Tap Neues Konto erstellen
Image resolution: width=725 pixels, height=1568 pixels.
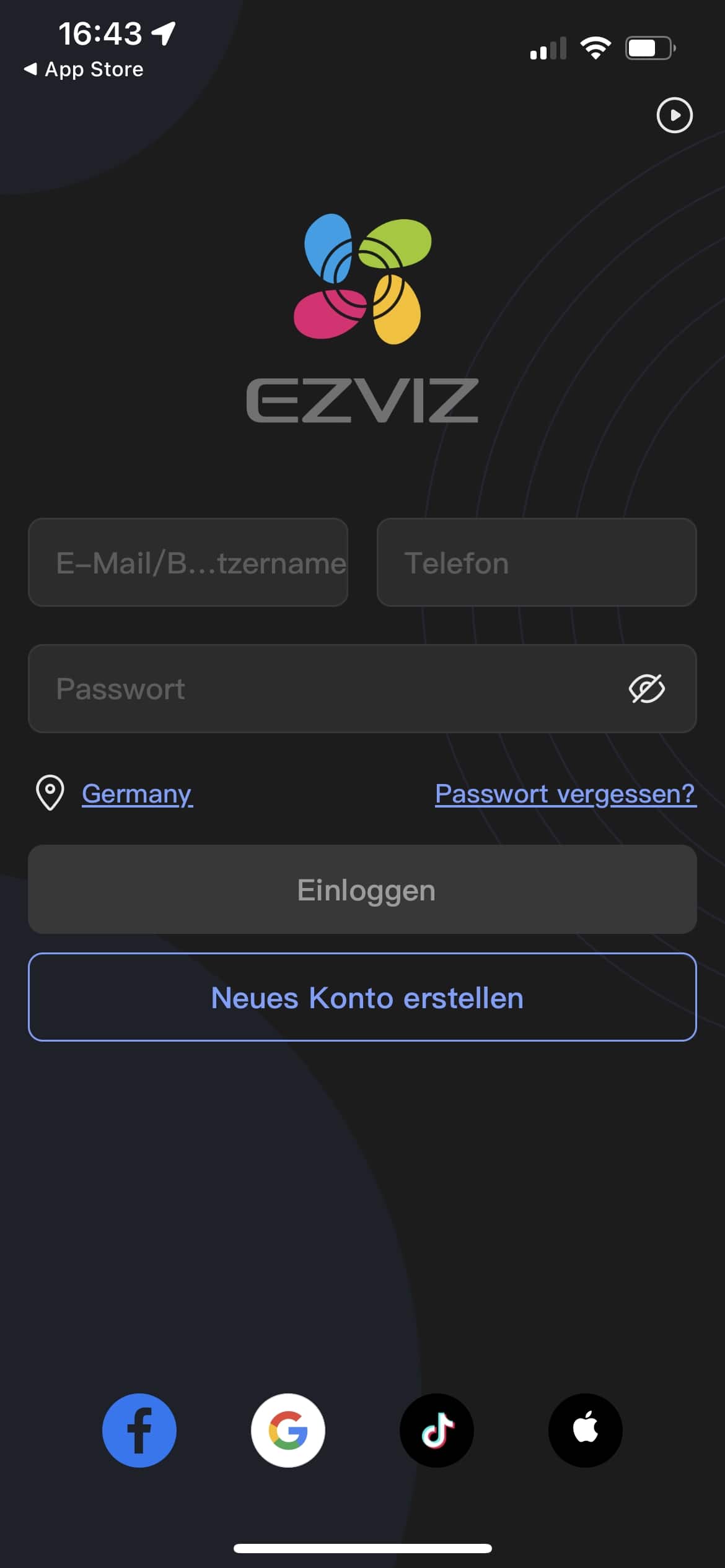tap(362, 997)
